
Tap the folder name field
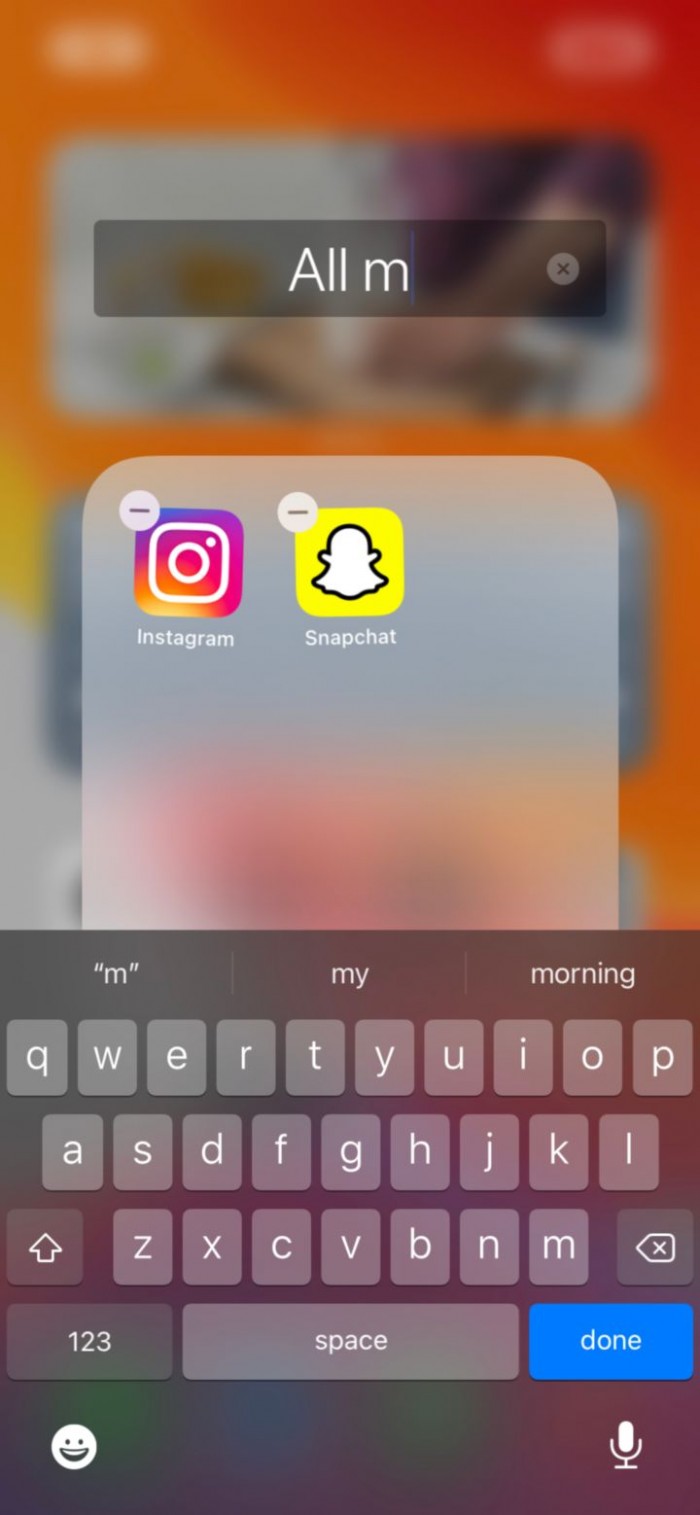coord(330,269)
